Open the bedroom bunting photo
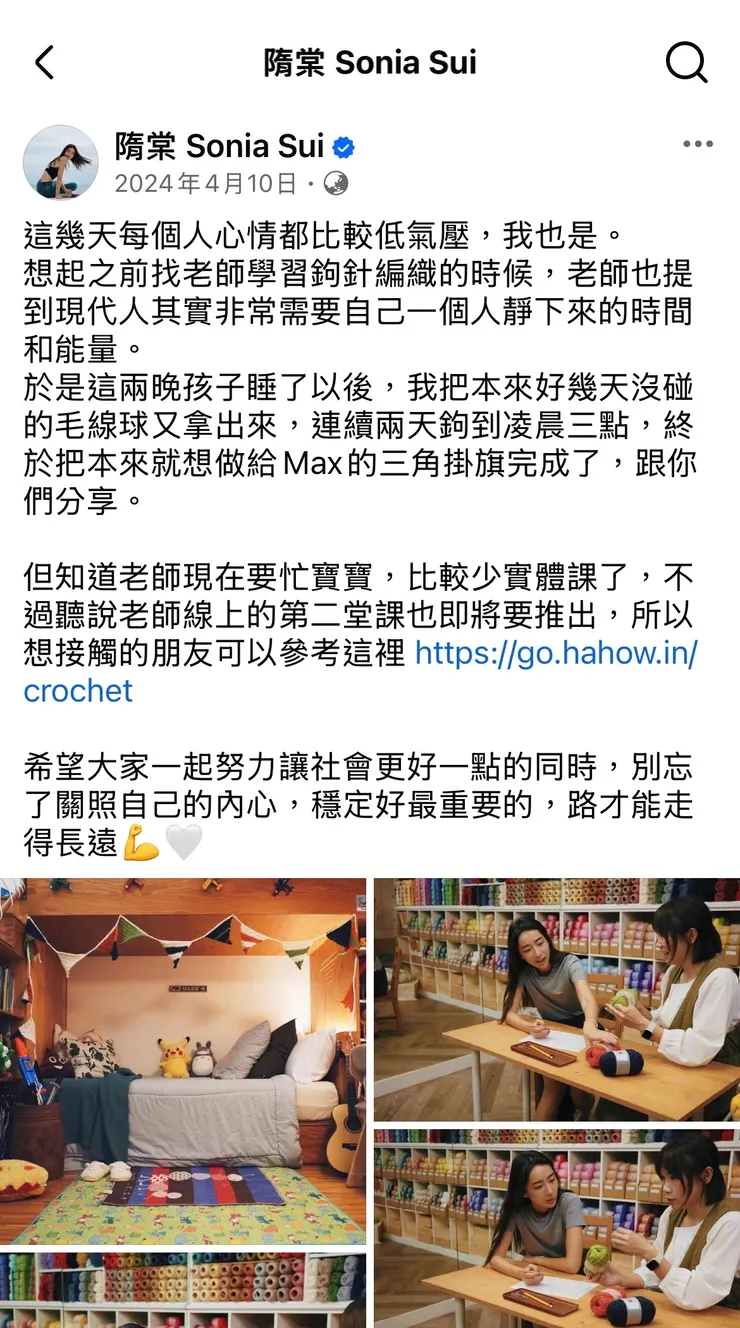The width and height of the screenshot is (740, 1328). point(185,1055)
